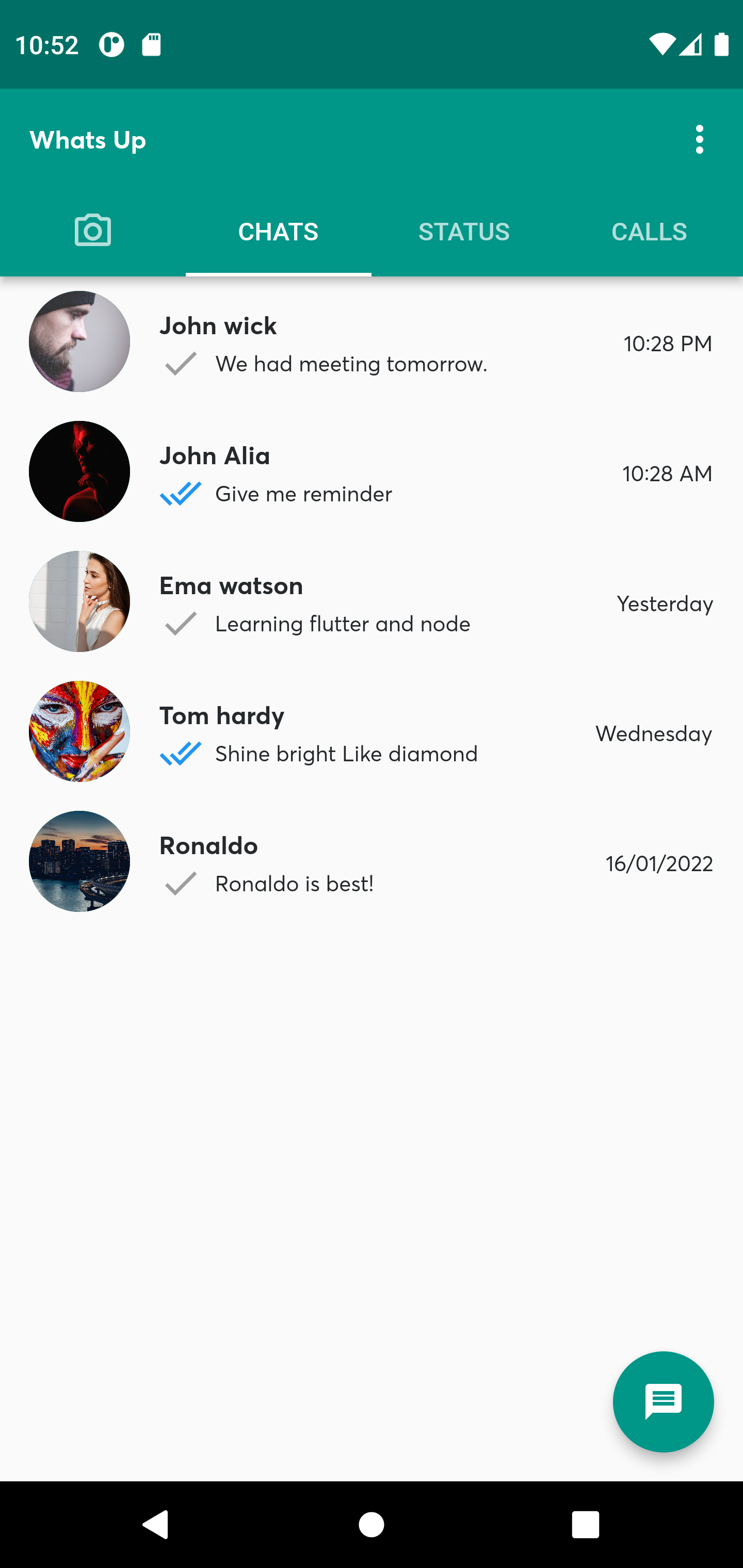Image resolution: width=743 pixels, height=1568 pixels.
Task: Tap the Android home circle button
Action: click(x=372, y=1525)
